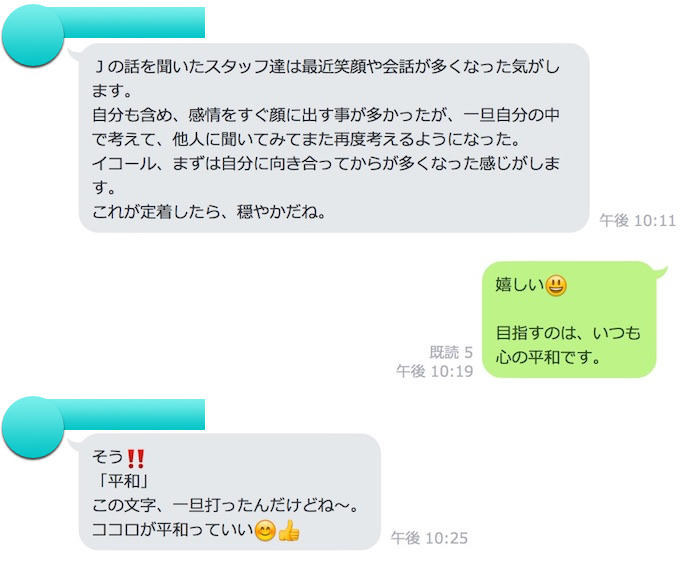680x580 pixels.
Task: Open the sender's avatar above the 午後 10:11 message
Action: coord(35,37)
